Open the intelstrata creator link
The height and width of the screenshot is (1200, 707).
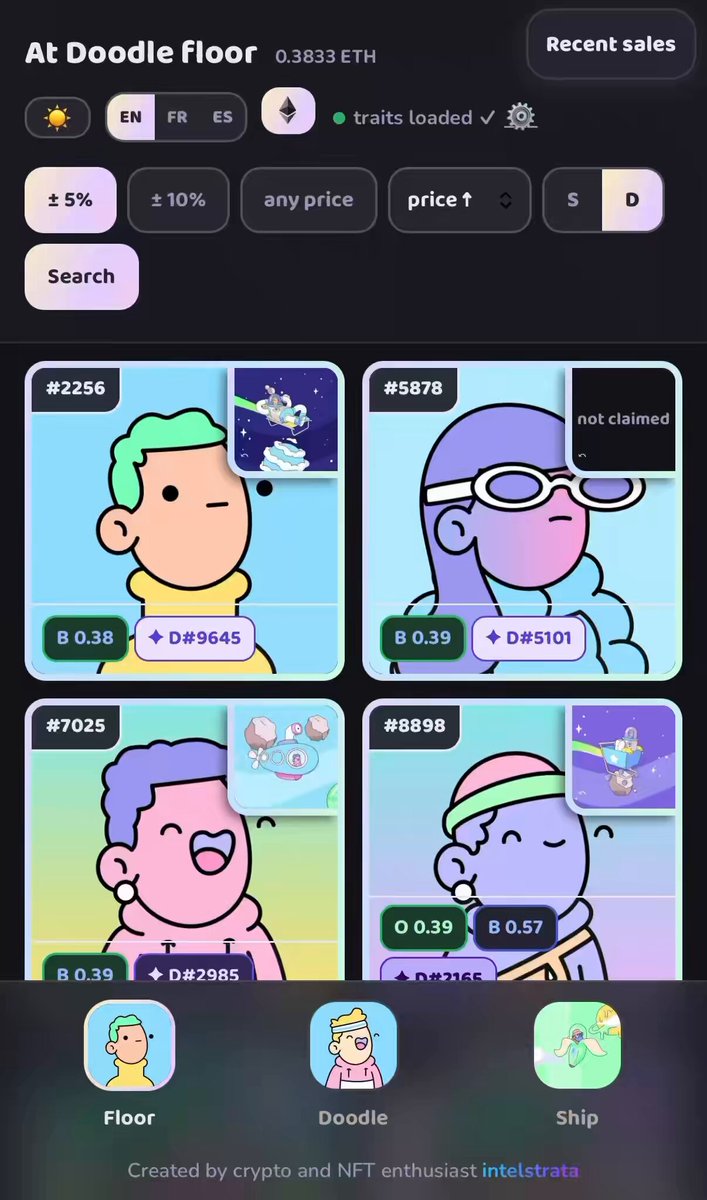pyautogui.click(x=530, y=1170)
